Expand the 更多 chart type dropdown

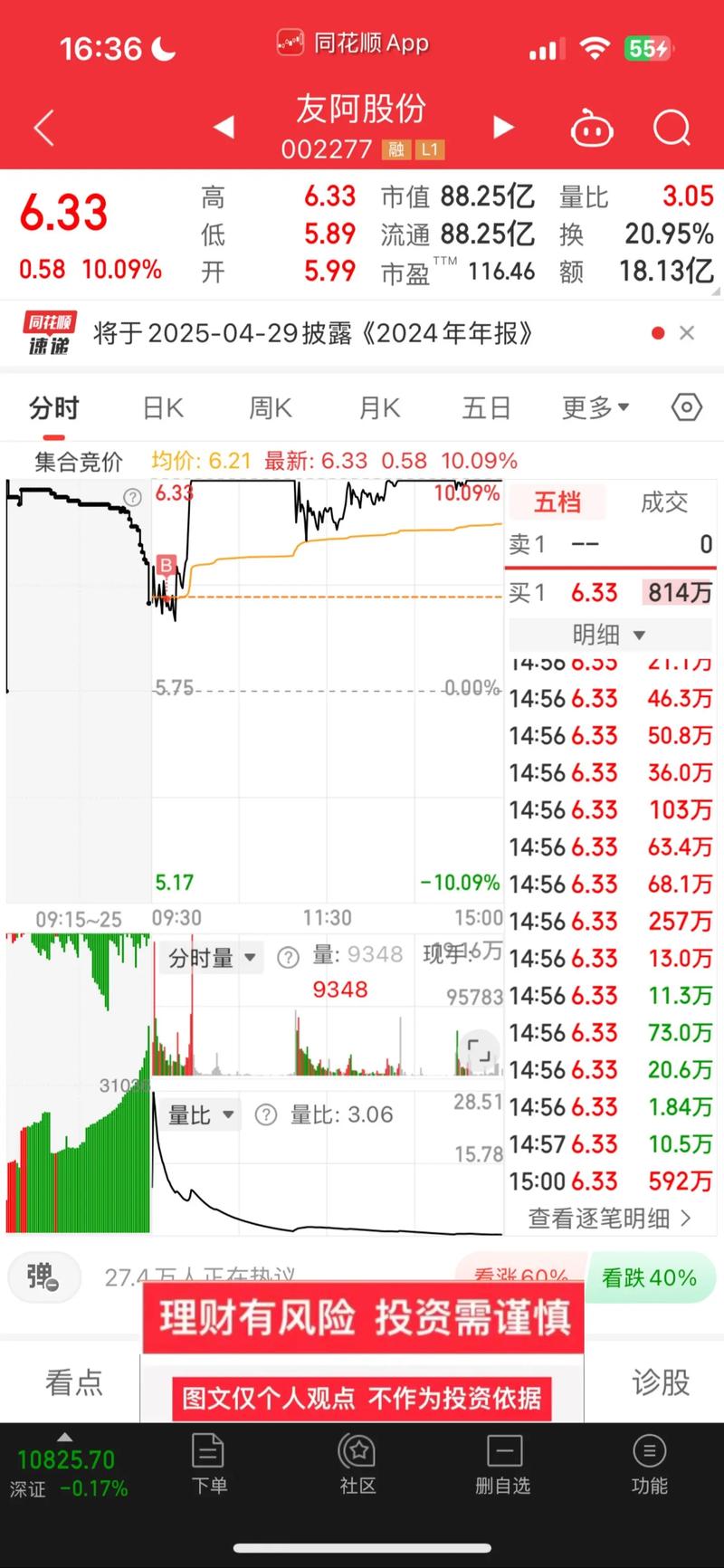pos(594,407)
